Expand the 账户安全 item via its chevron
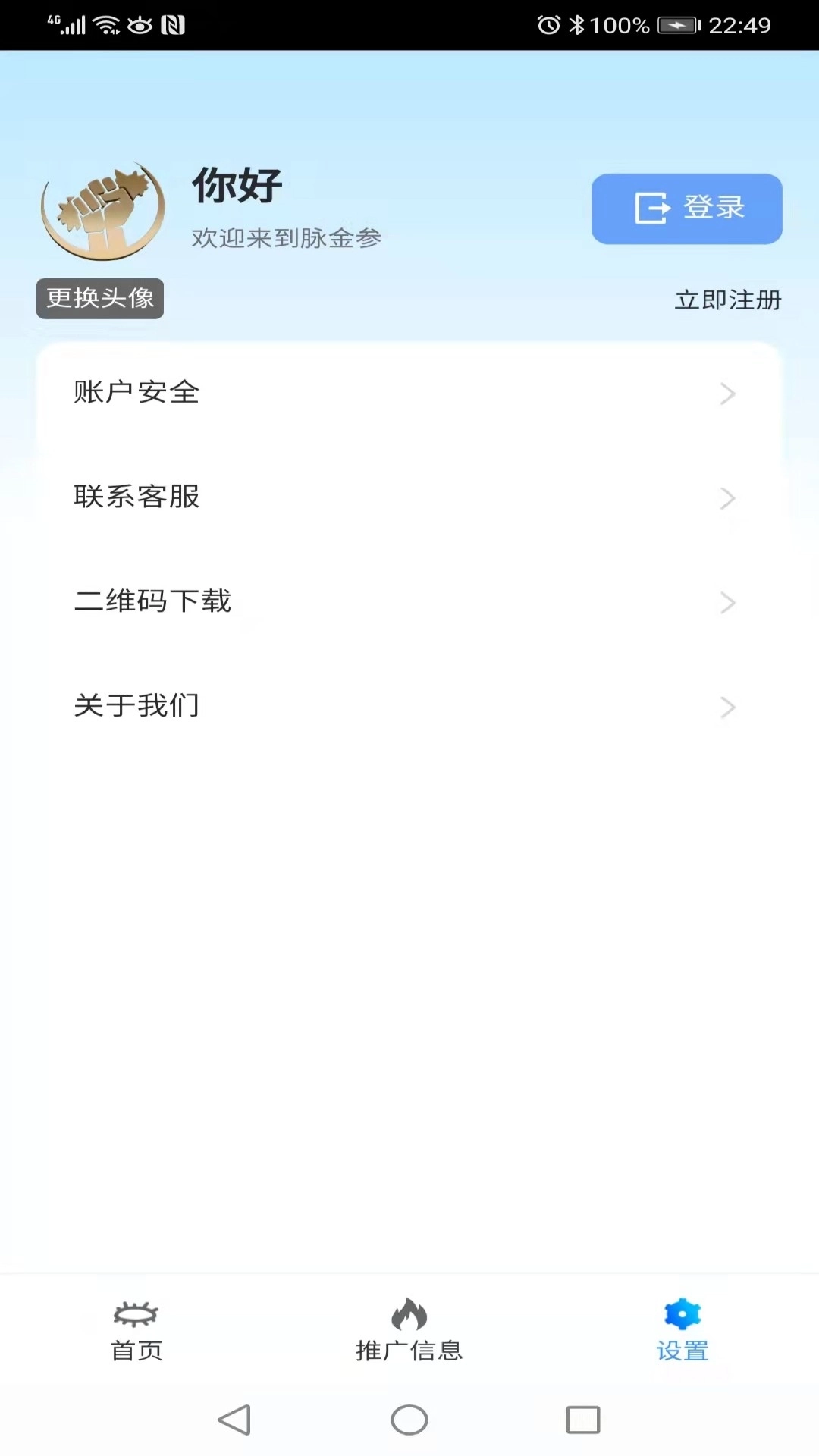 (727, 394)
